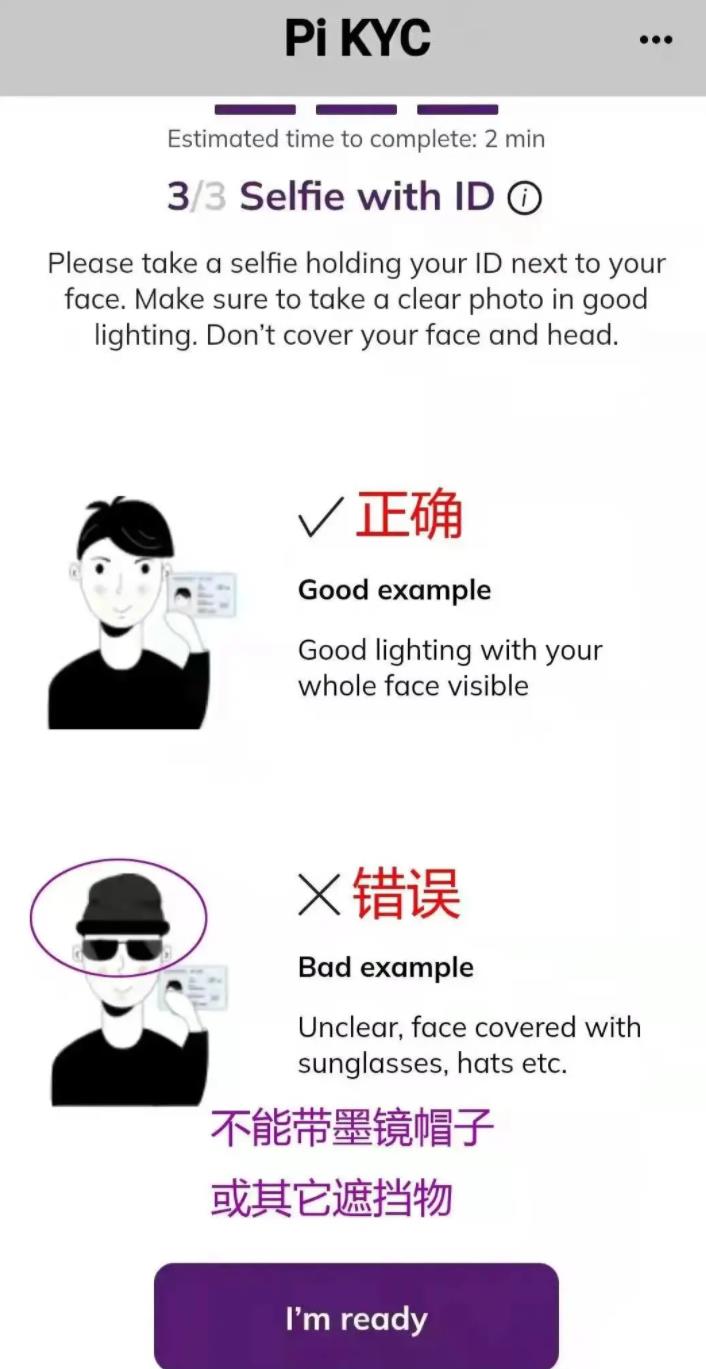Tap the info icon beside Selfie with ID
The height and width of the screenshot is (1369, 706).
point(524,199)
